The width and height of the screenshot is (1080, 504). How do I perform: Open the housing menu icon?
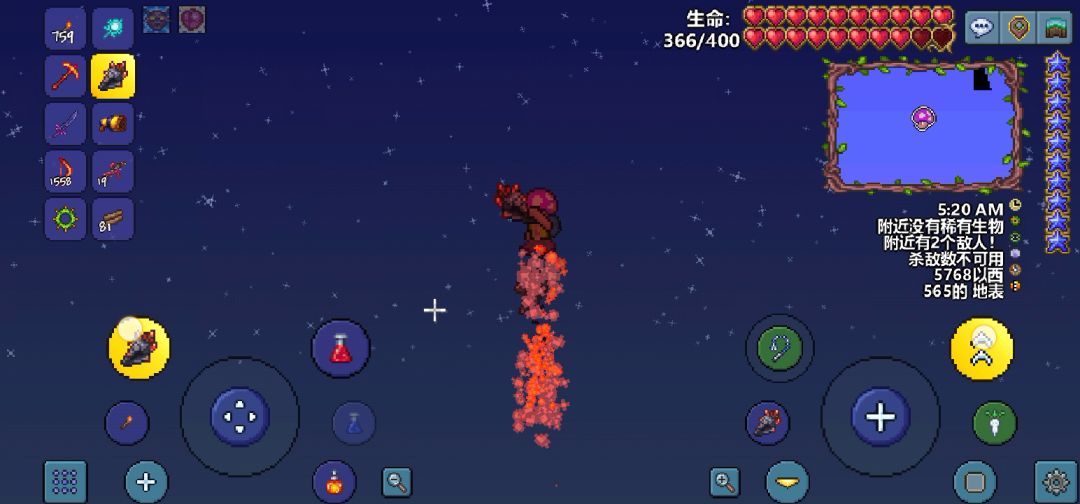click(x=1054, y=27)
